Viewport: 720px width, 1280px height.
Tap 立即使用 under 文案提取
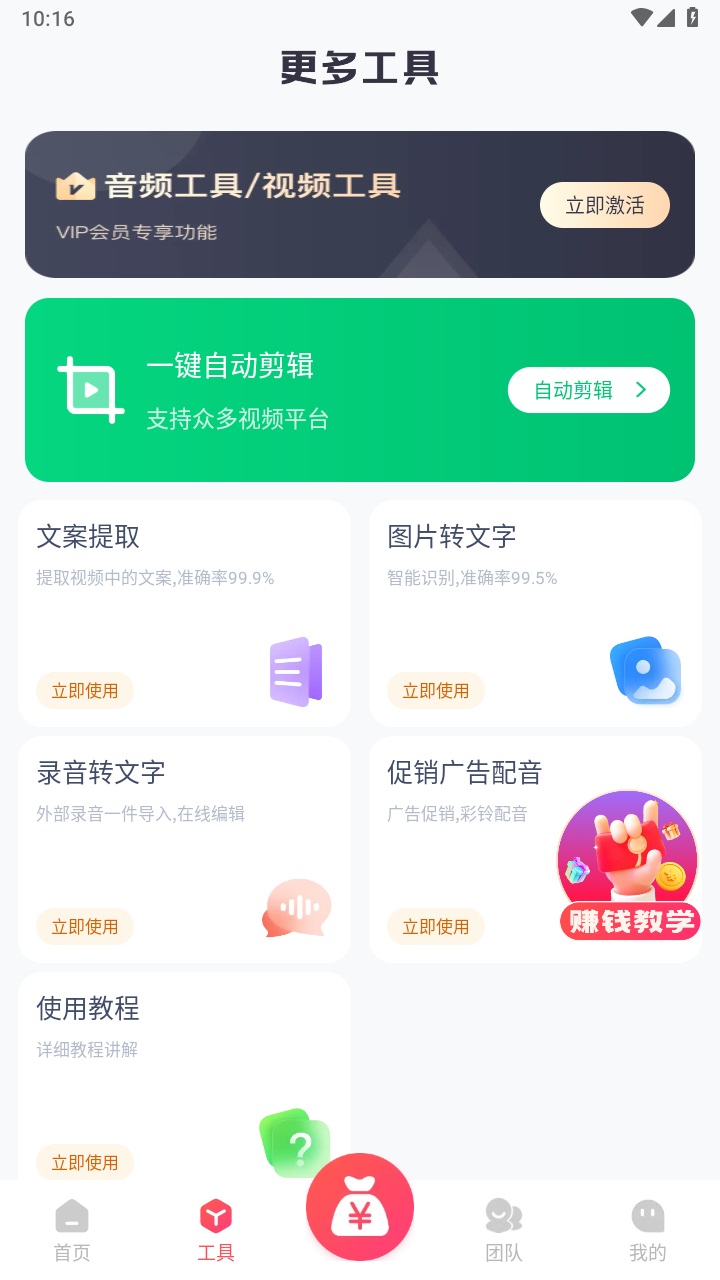coord(84,690)
